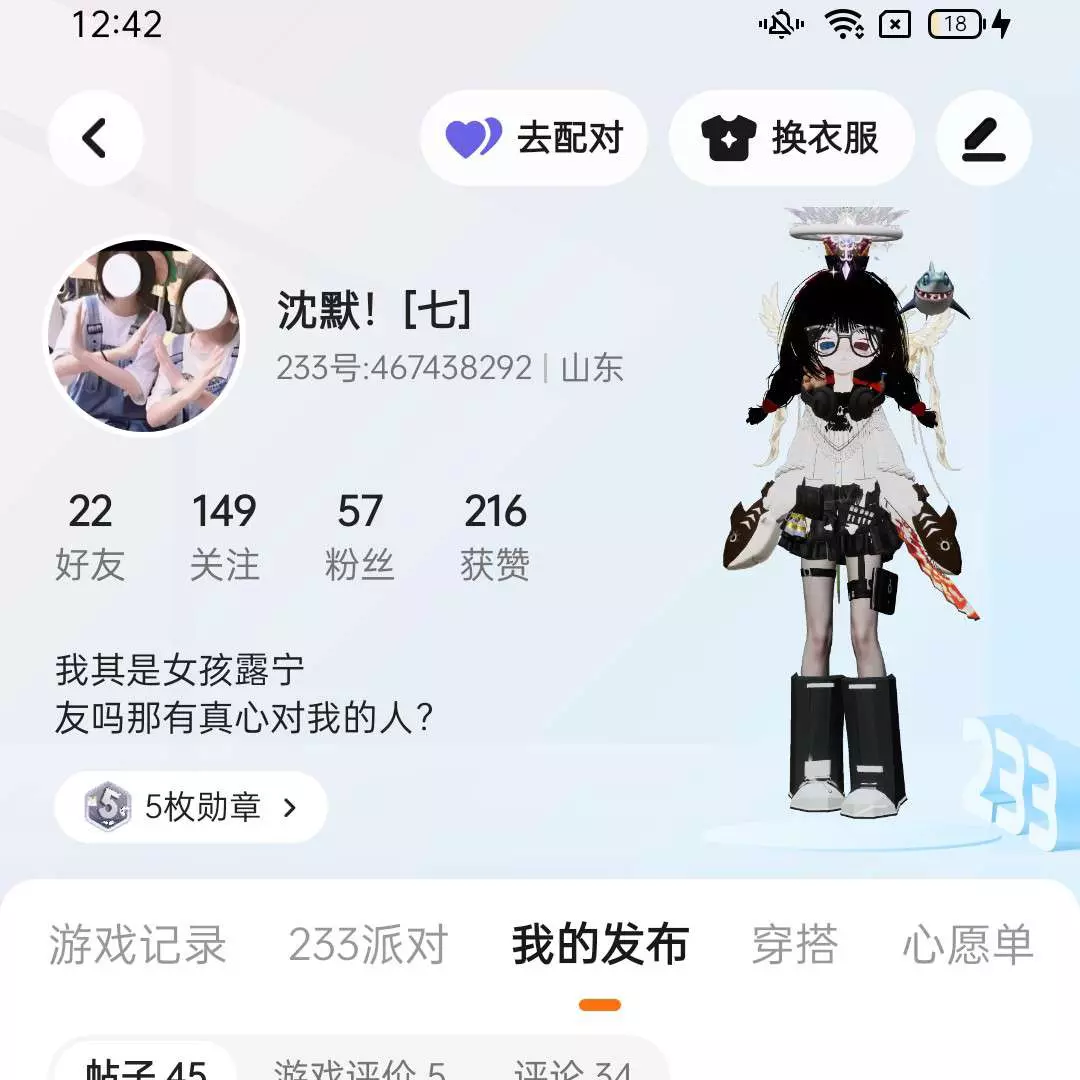Switch to the 穿搭 tab

click(x=794, y=945)
